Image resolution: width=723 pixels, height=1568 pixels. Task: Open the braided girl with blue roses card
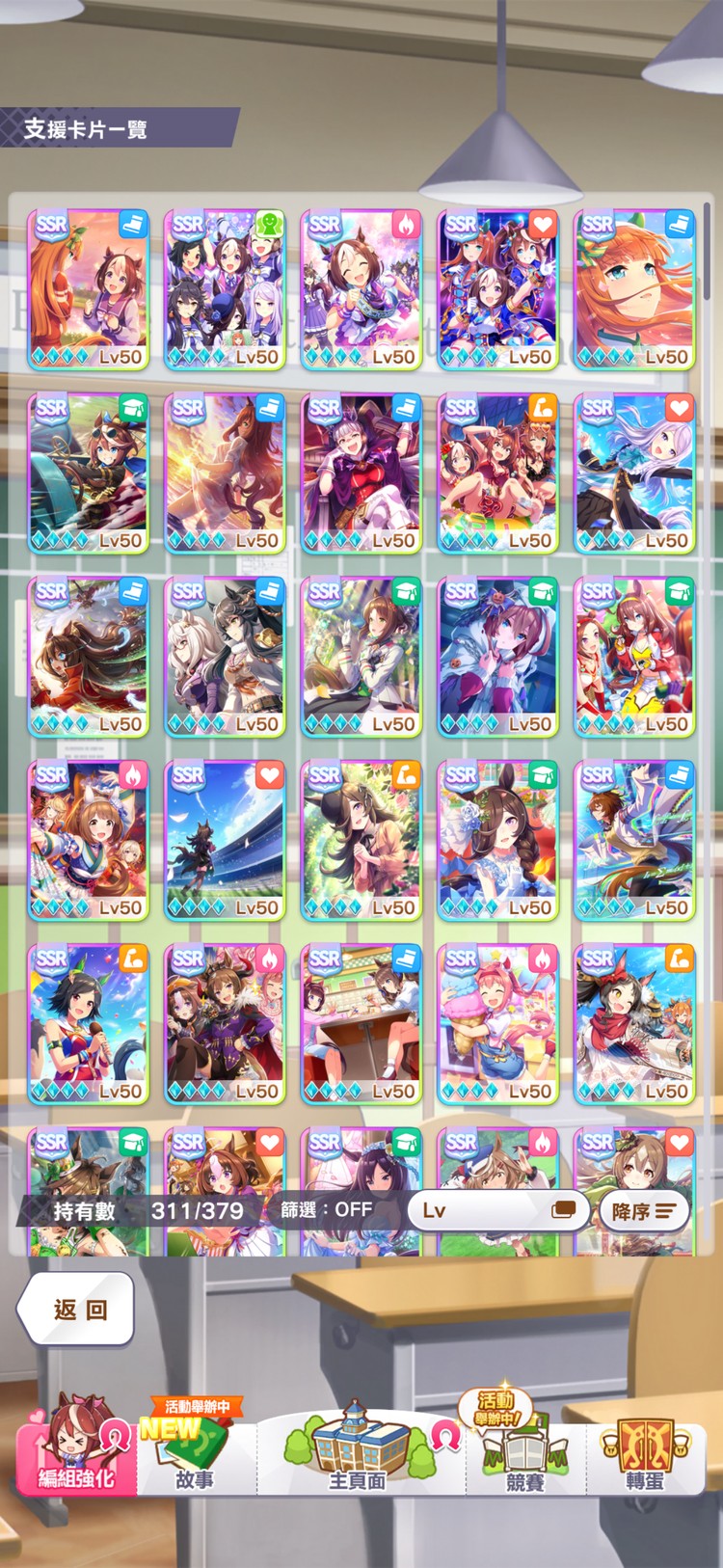click(x=497, y=840)
